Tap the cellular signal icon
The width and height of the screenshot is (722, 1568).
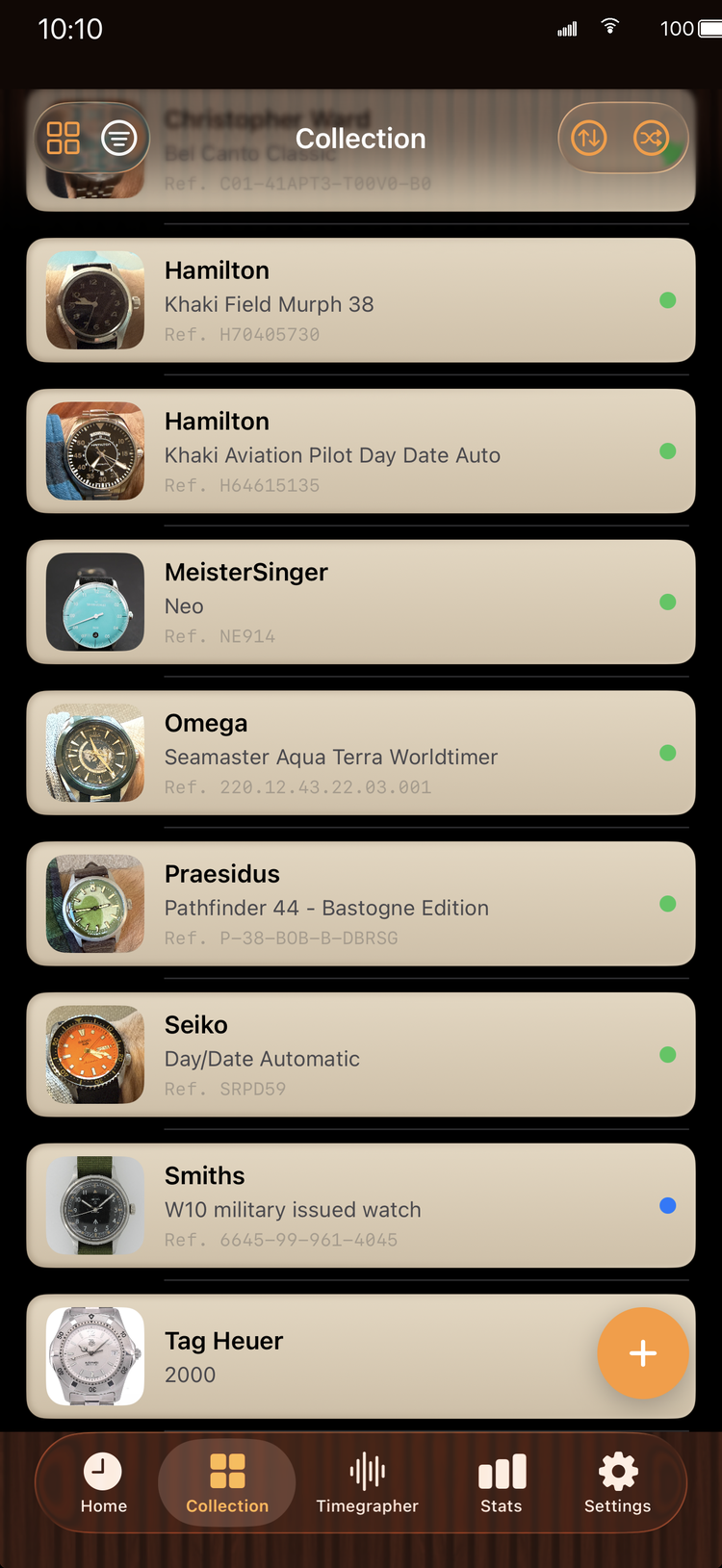(x=566, y=28)
